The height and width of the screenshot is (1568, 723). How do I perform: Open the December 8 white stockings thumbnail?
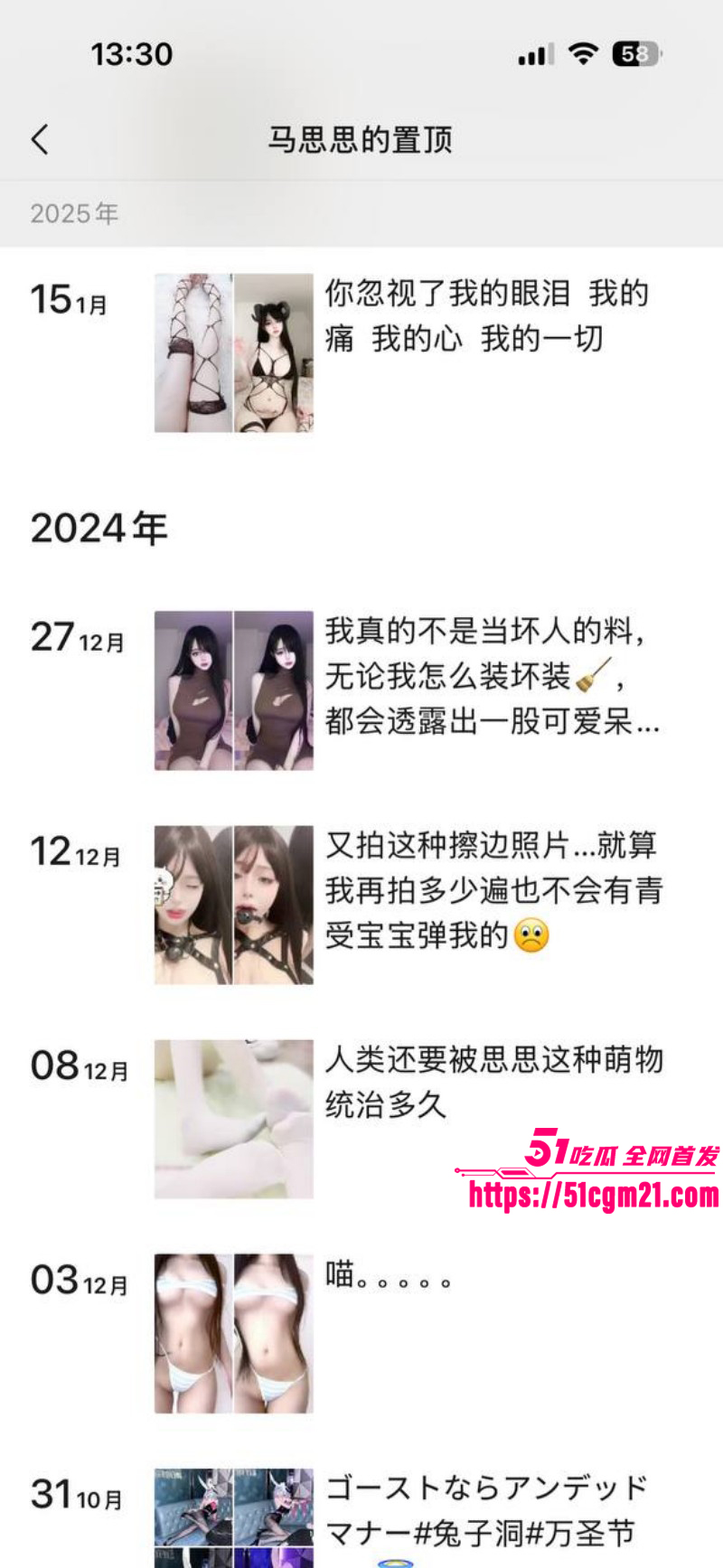(x=233, y=1119)
